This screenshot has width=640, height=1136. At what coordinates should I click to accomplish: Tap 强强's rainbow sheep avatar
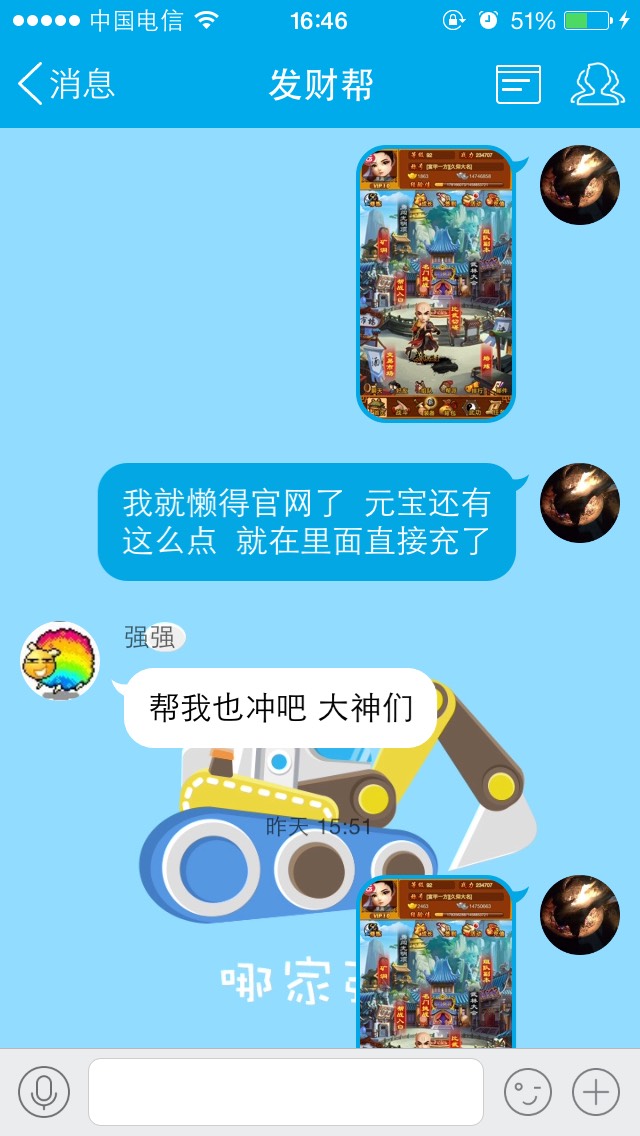click(61, 660)
